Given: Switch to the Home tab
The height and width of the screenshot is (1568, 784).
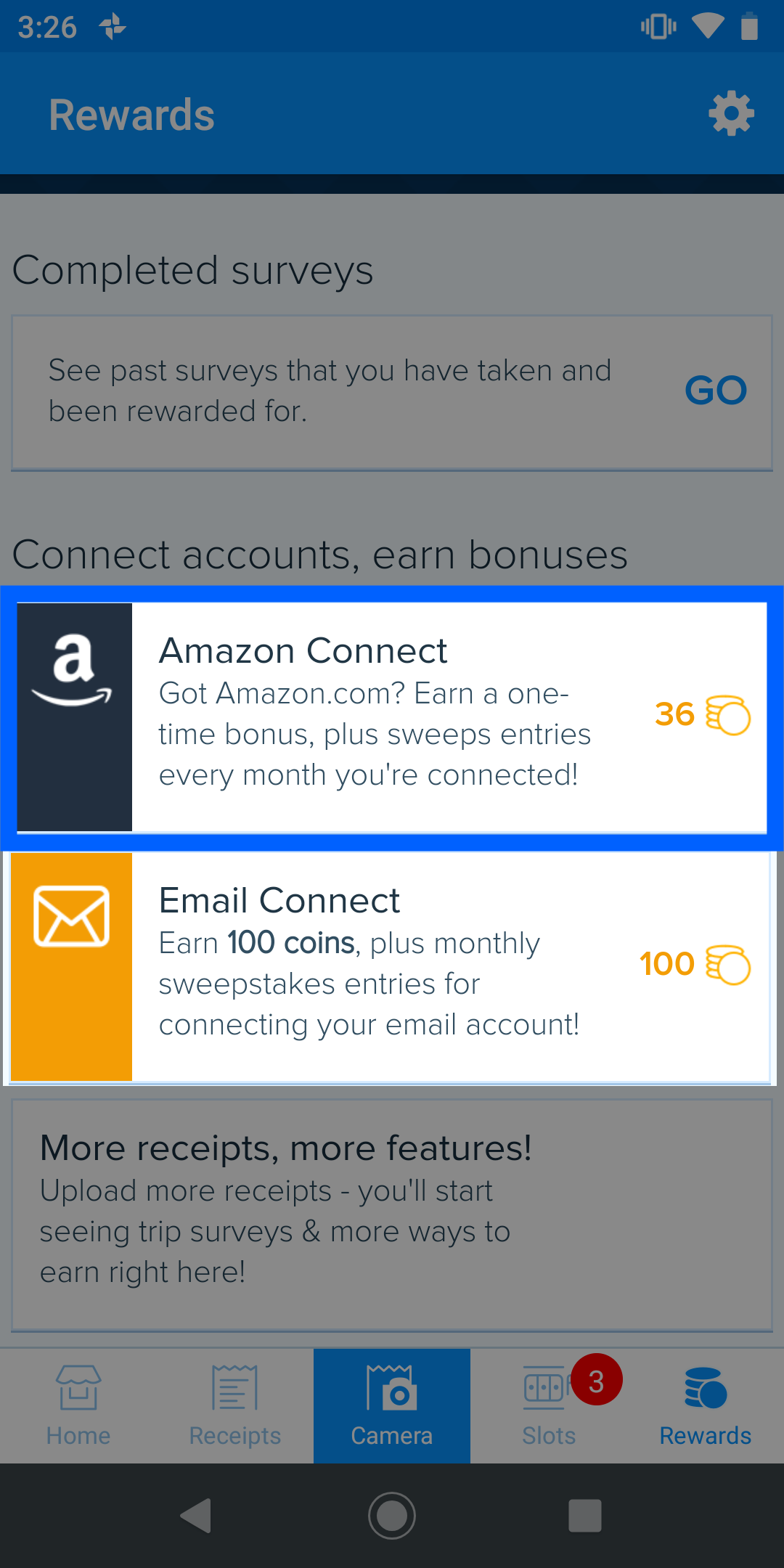Looking at the screenshot, I should point(78,1406).
